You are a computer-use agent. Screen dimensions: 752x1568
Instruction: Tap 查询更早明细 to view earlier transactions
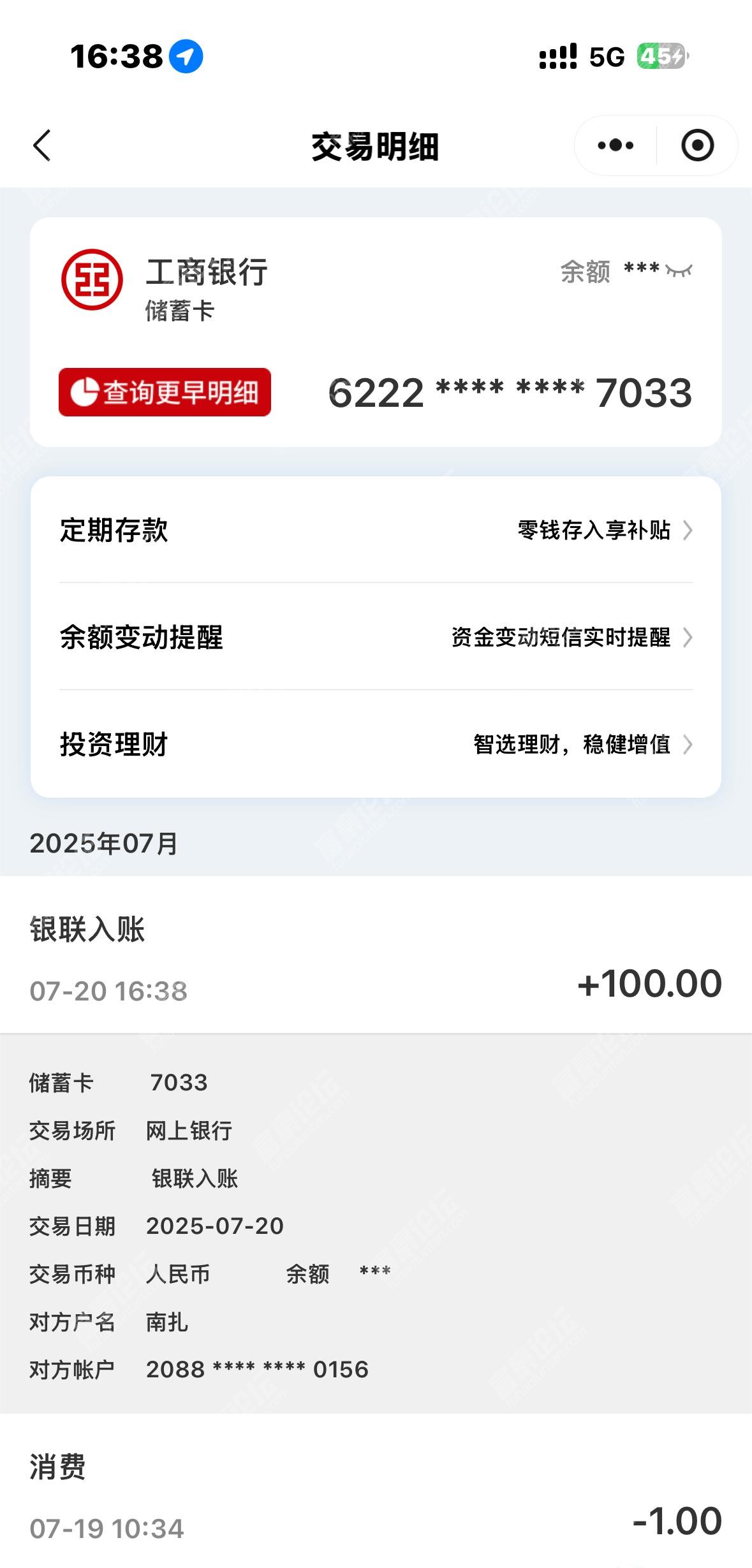(165, 392)
